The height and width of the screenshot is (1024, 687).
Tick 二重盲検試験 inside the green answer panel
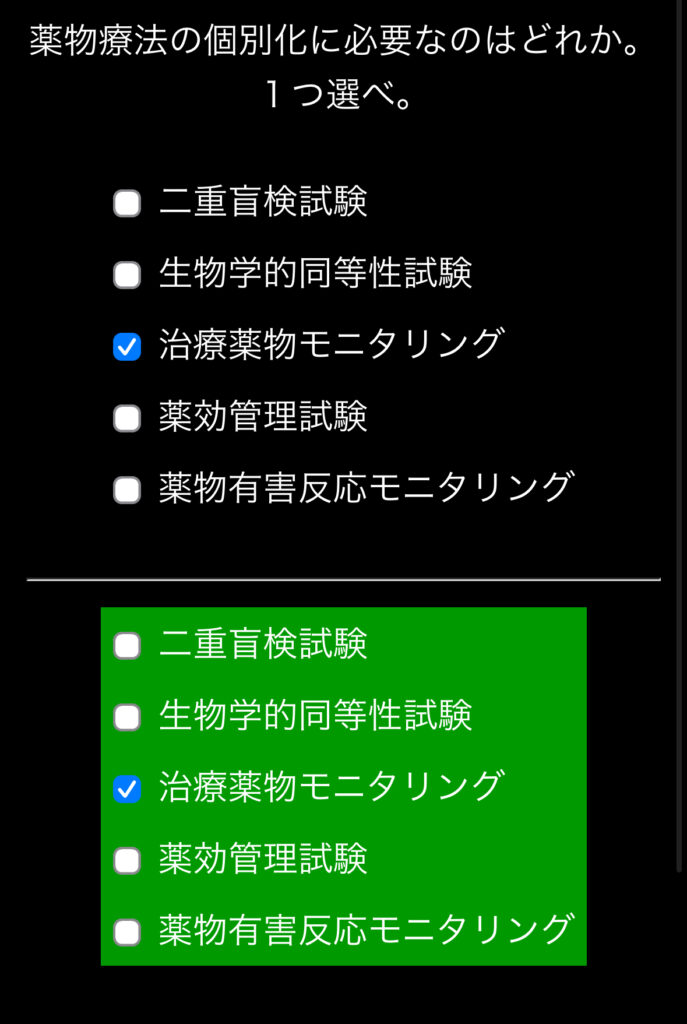(x=126, y=646)
